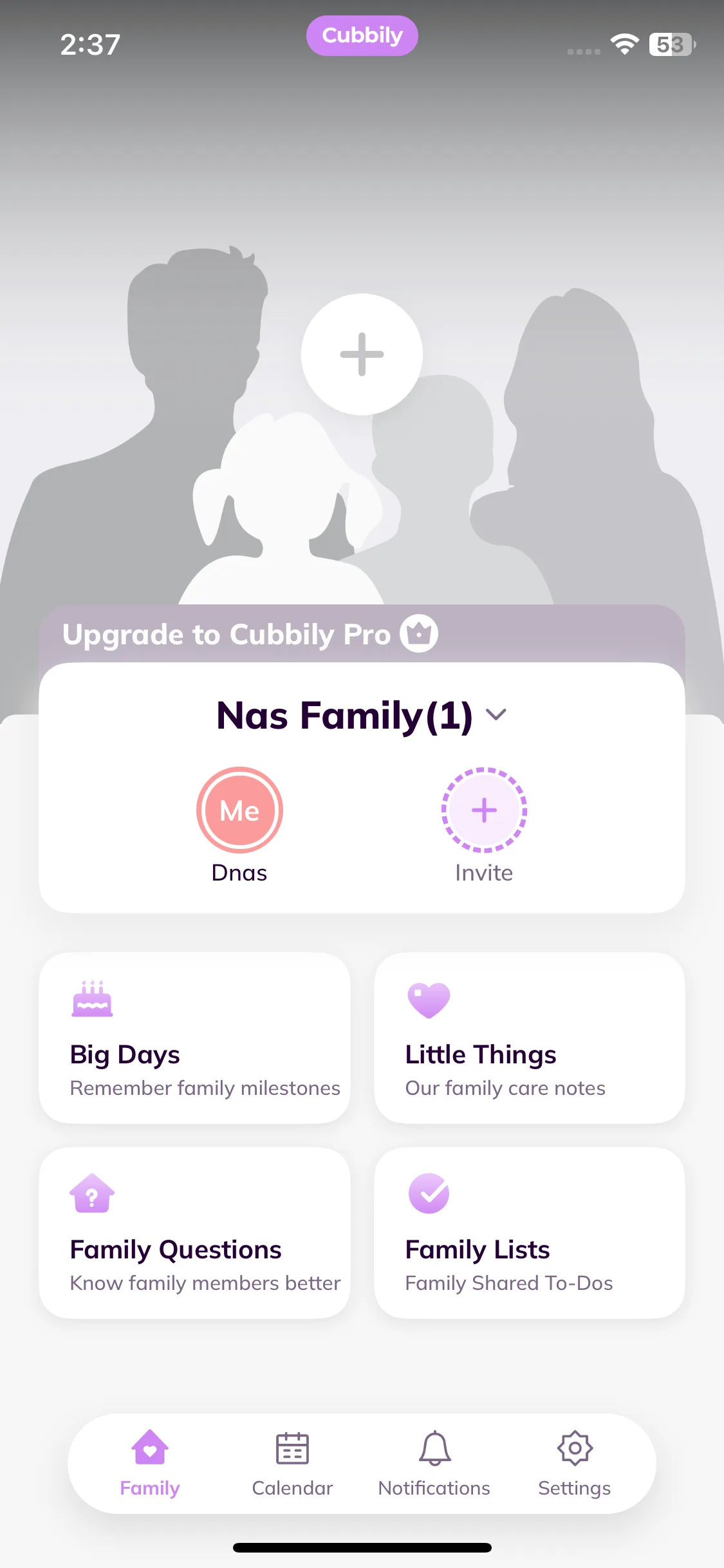The image size is (724, 1568).
Task: Go to the Notifications tab
Action: (434, 1464)
